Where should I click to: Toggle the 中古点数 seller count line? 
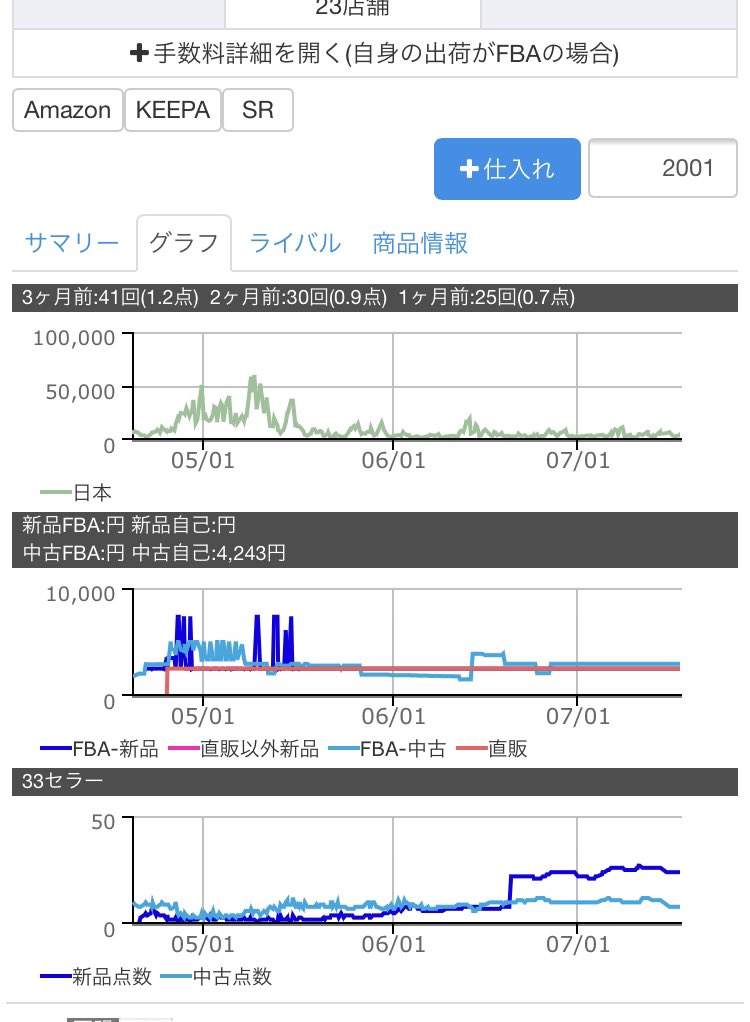217,977
